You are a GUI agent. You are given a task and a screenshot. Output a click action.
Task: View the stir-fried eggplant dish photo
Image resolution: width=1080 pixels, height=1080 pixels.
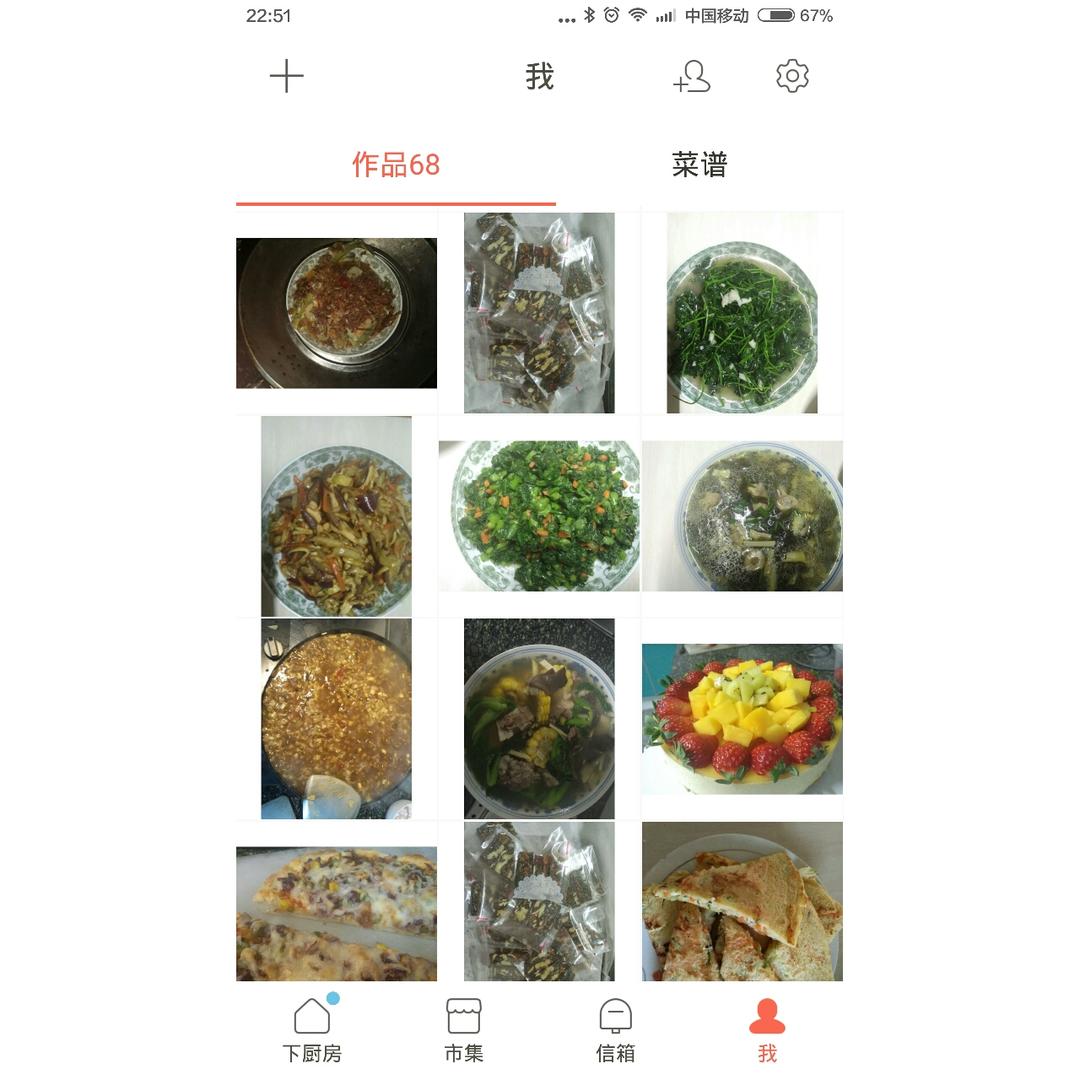coord(336,516)
